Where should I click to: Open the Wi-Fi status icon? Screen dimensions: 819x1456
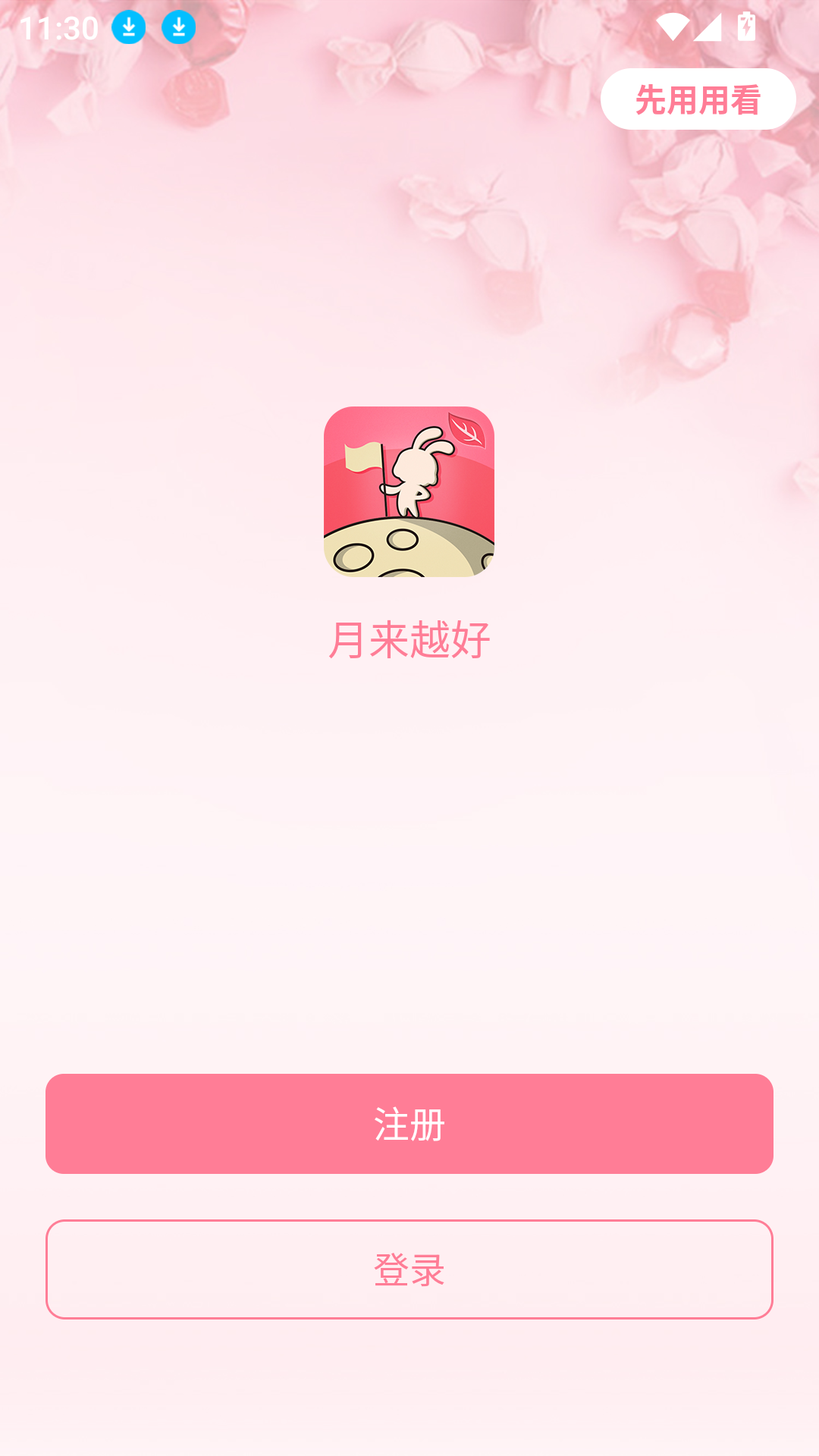pos(673,25)
